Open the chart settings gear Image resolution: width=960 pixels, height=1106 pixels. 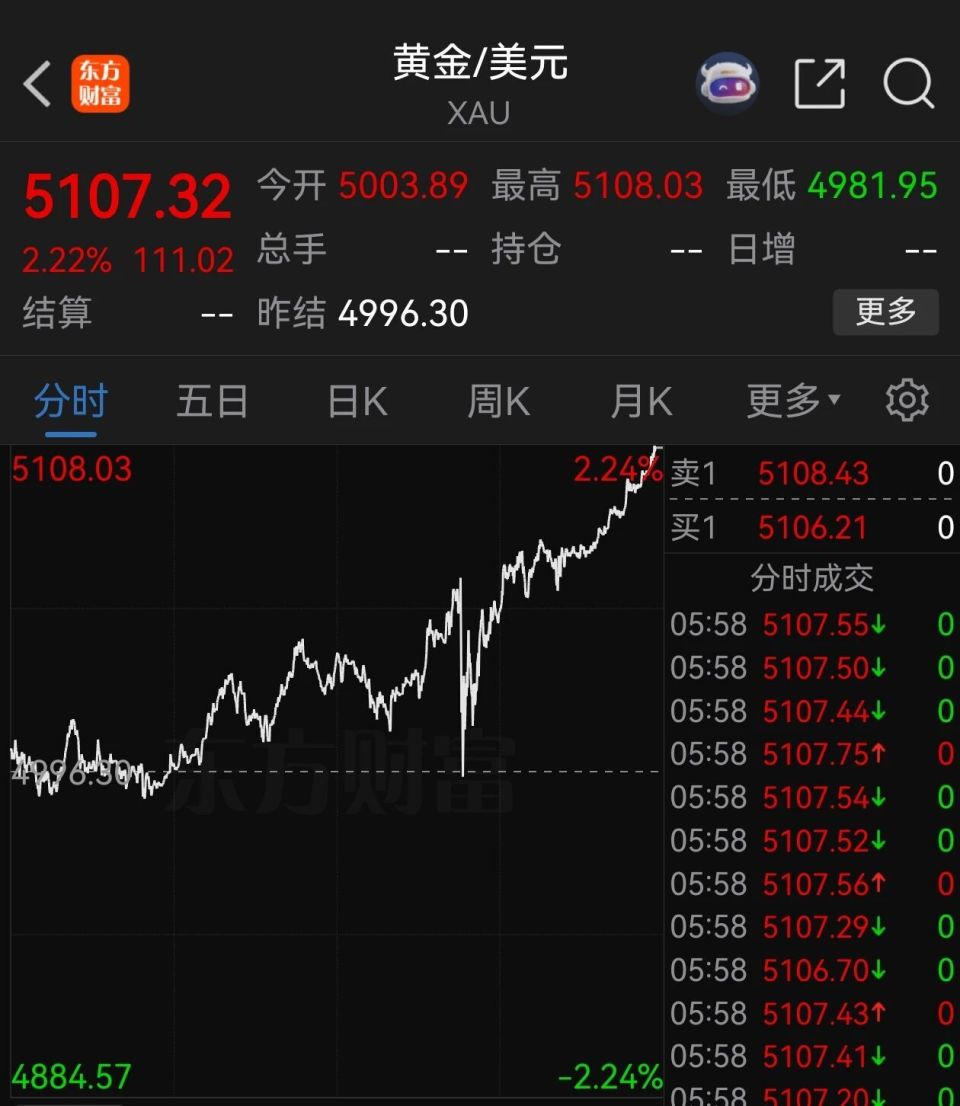tap(906, 399)
